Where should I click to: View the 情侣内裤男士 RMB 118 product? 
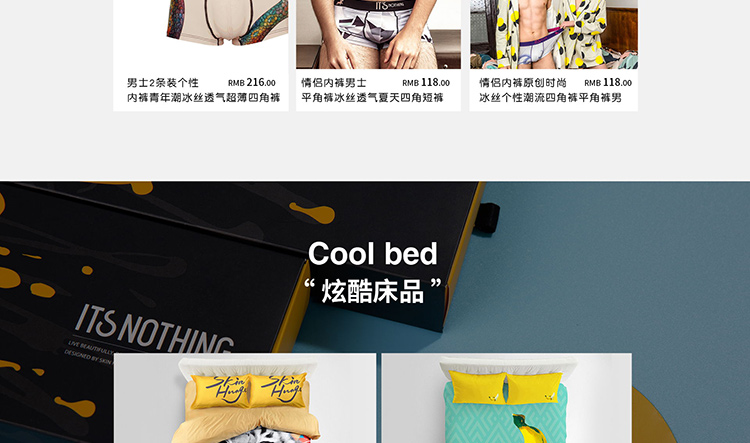(x=377, y=55)
